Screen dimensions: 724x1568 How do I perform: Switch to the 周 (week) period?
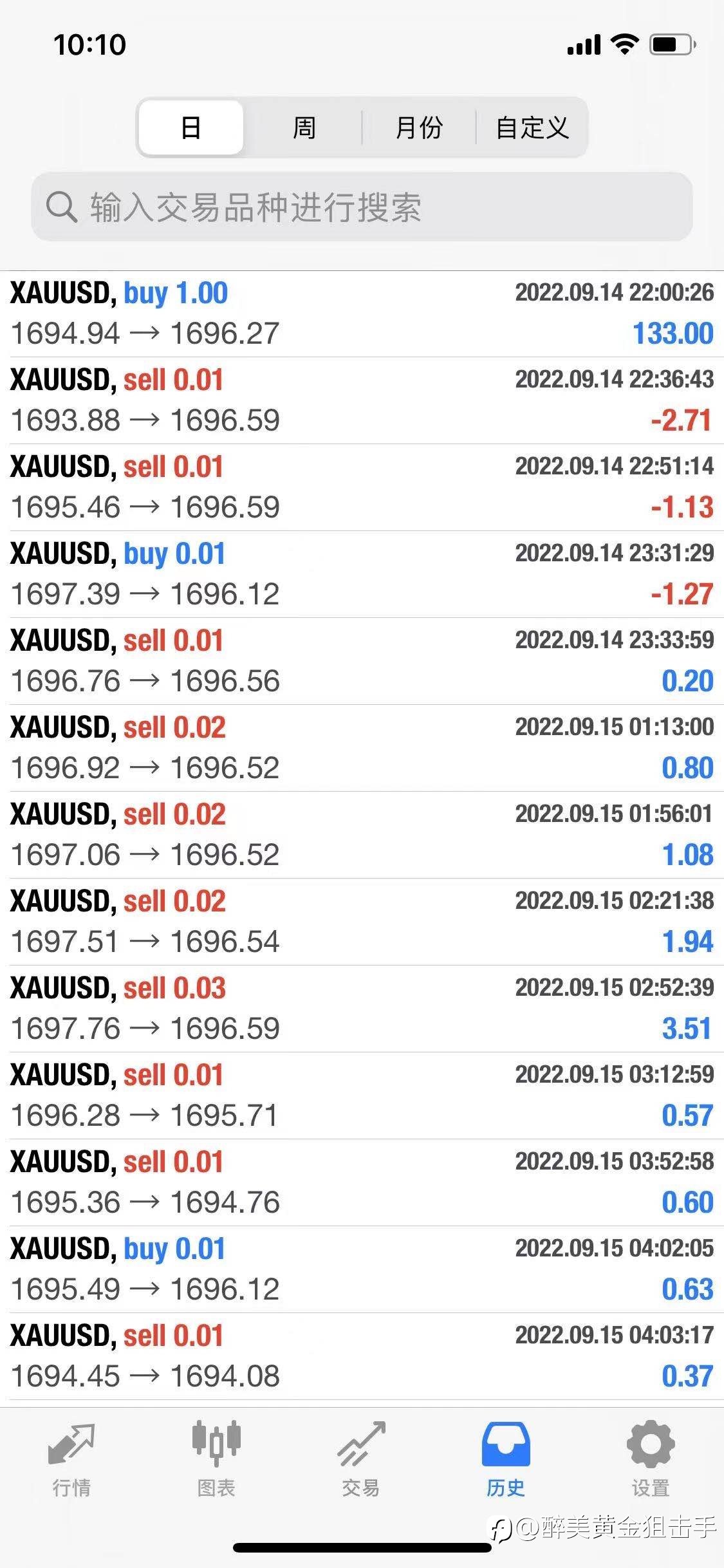(304, 127)
